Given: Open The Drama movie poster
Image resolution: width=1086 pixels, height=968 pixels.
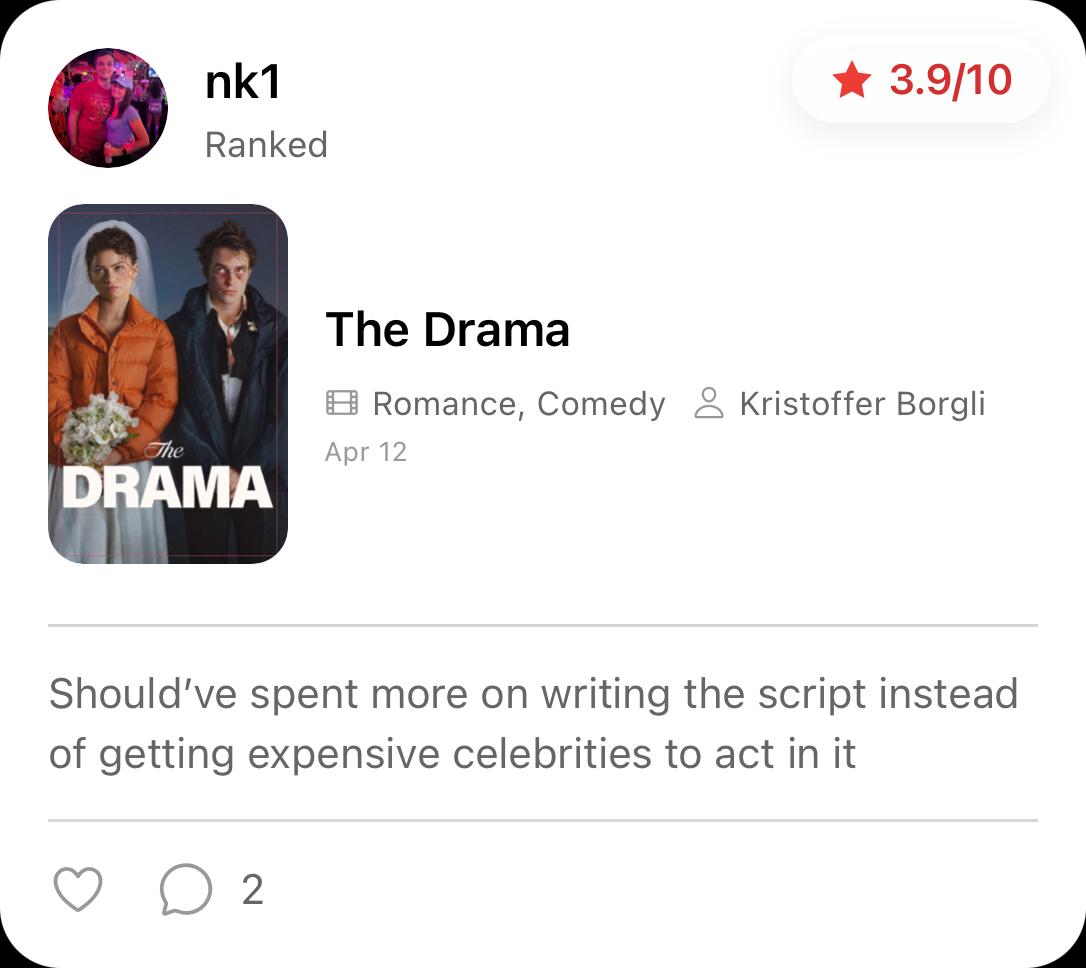Looking at the screenshot, I should point(168,384).
